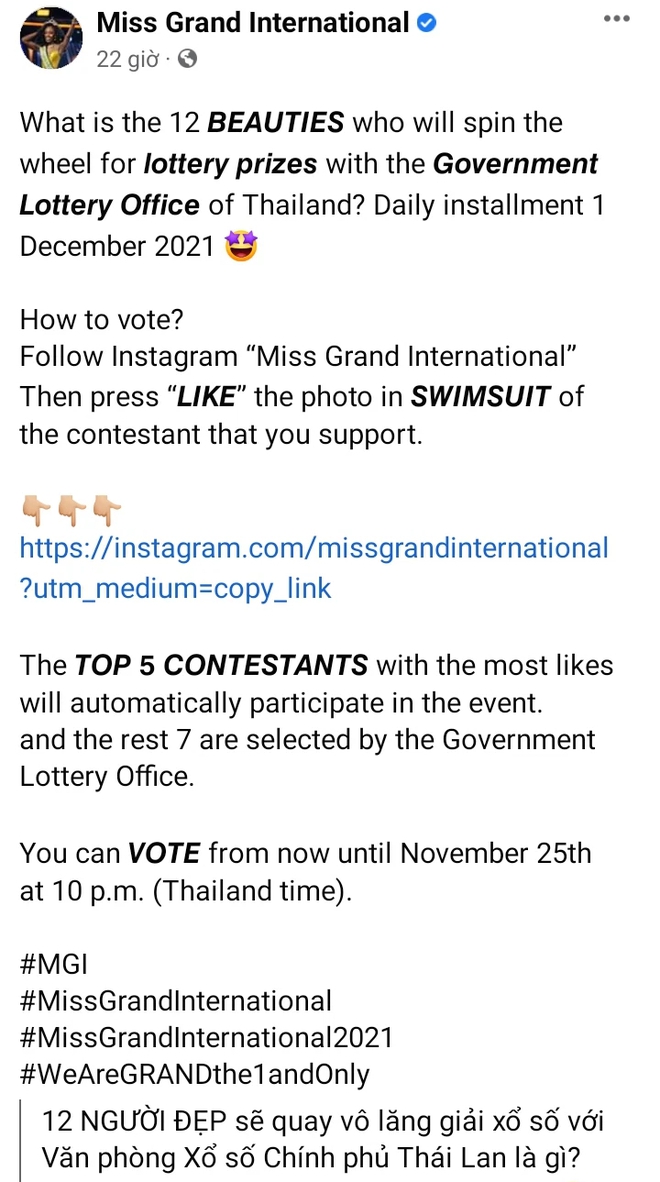This screenshot has width=660, height=1182.
Task: Open the Miss Grand International page name
Action: (252, 23)
